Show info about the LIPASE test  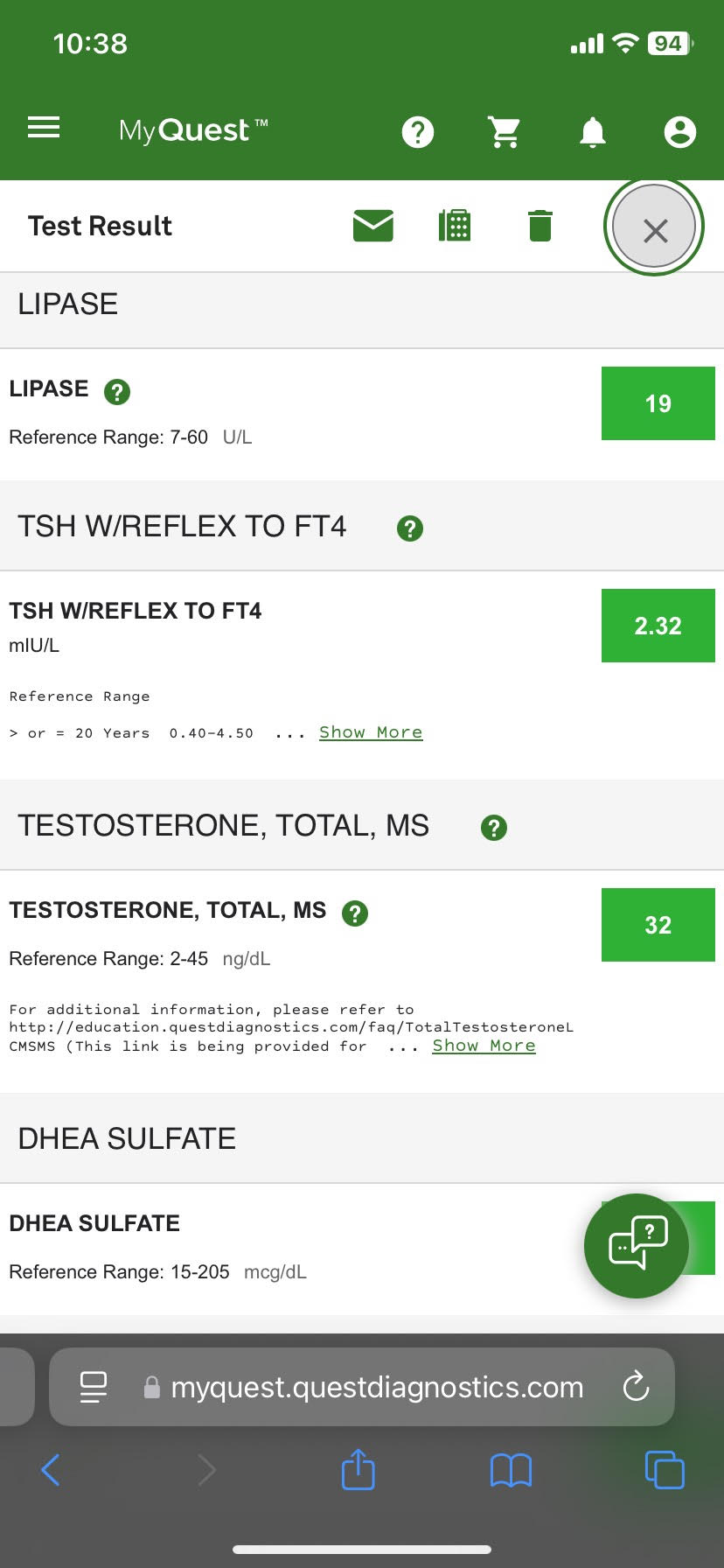click(117, 391)
